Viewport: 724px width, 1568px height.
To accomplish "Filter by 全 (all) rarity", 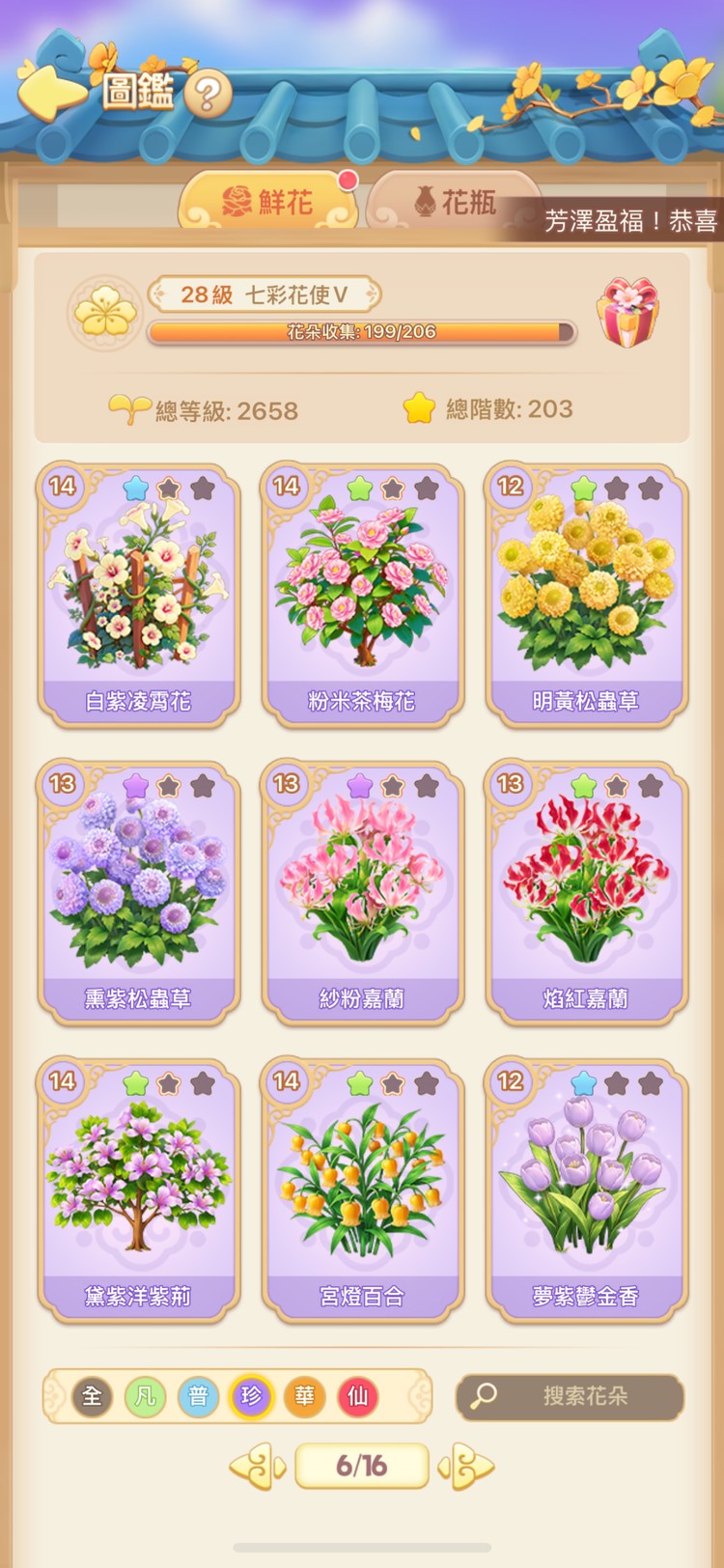I will click(x=93, y=1396).
